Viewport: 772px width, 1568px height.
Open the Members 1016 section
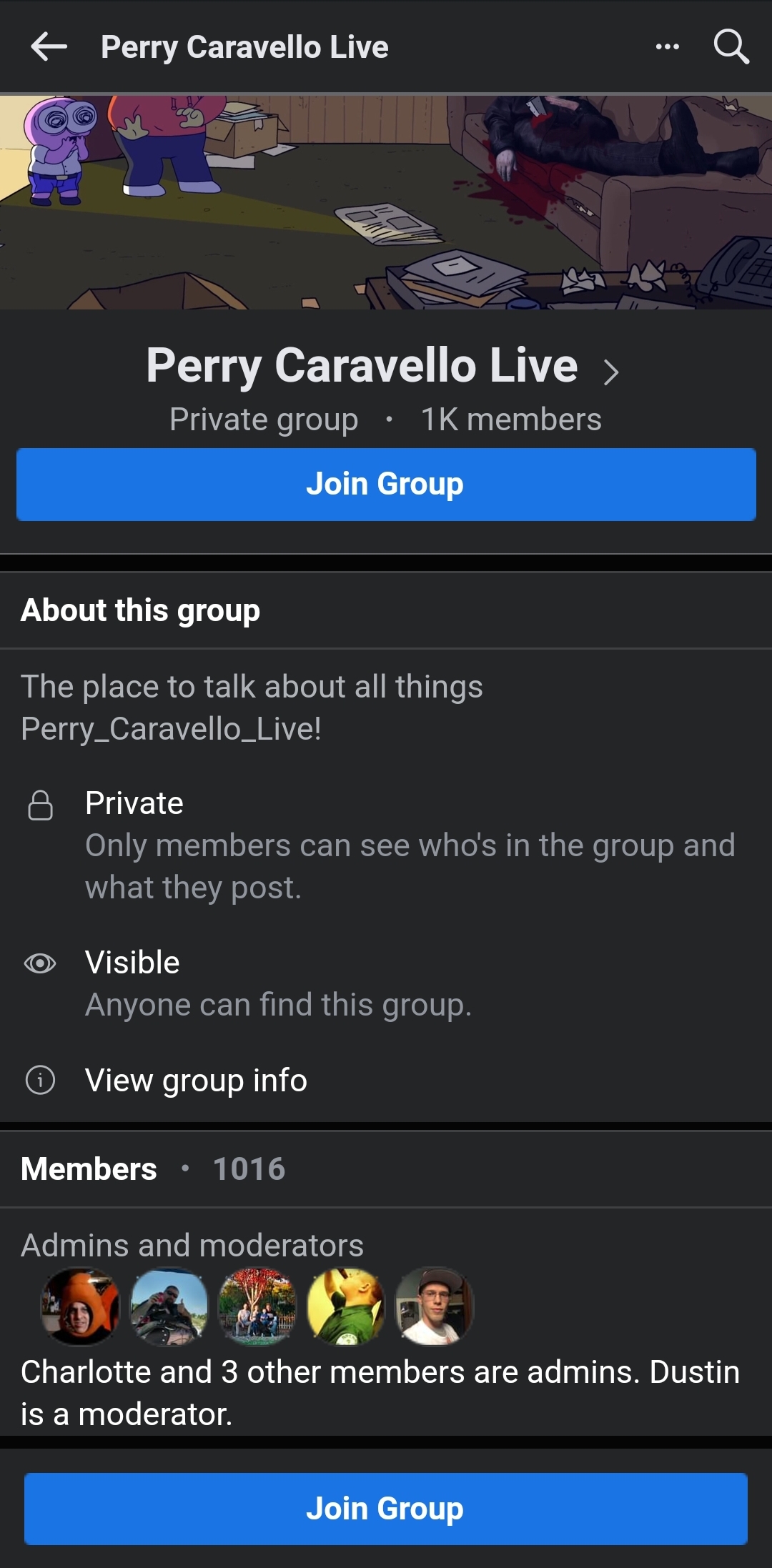pyautogui.click(x=153, y=1169)
